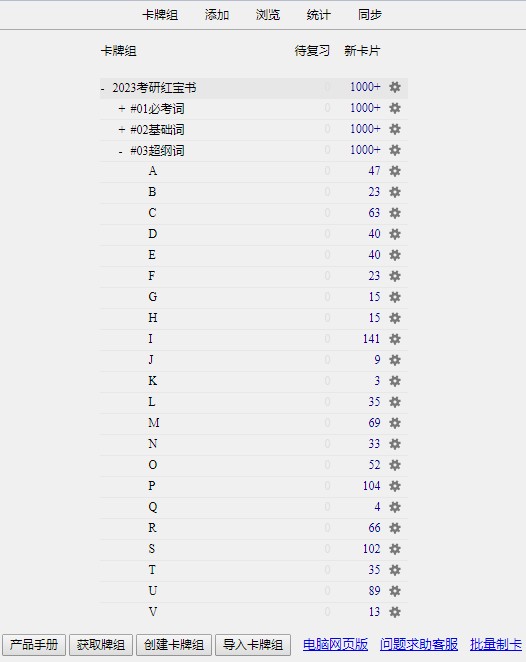Screen dimensions: 526x662
Task: Switch to the 浏览 tab
Action: click(268, 15)
